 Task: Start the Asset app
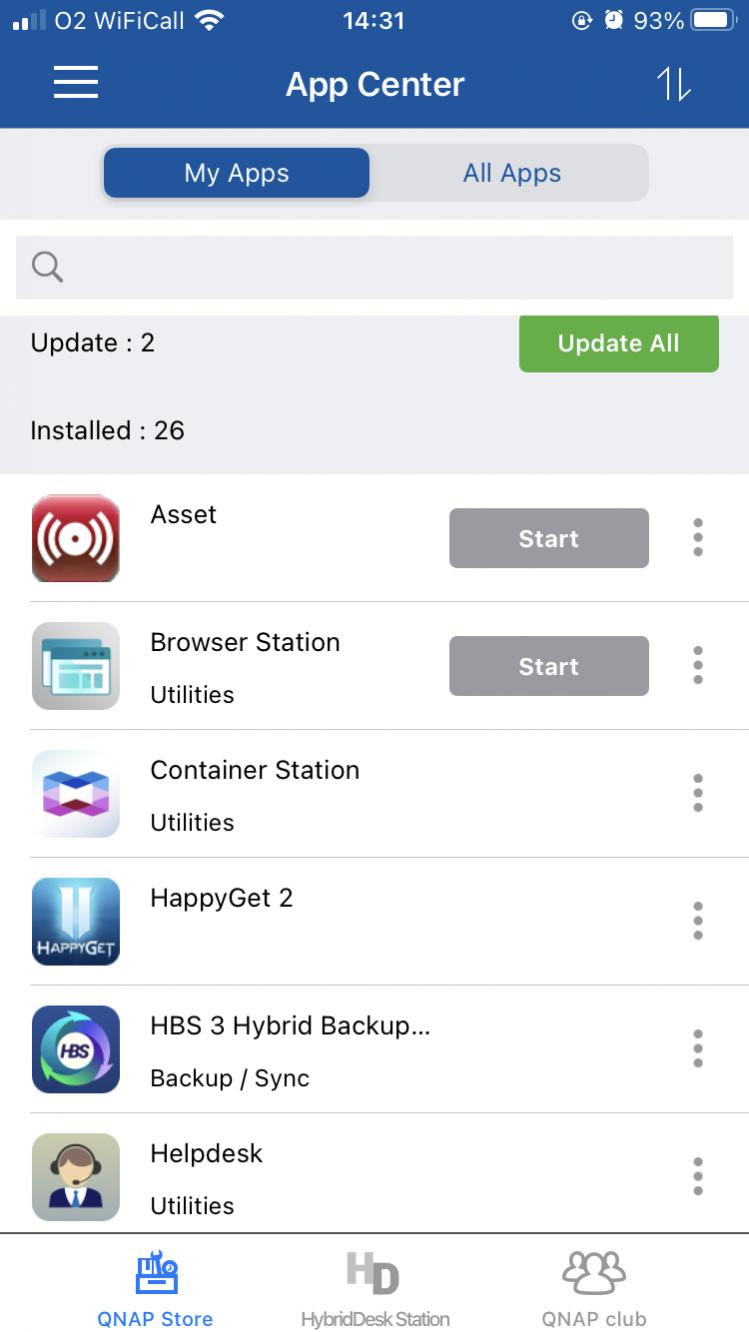(x=548, y=538)
